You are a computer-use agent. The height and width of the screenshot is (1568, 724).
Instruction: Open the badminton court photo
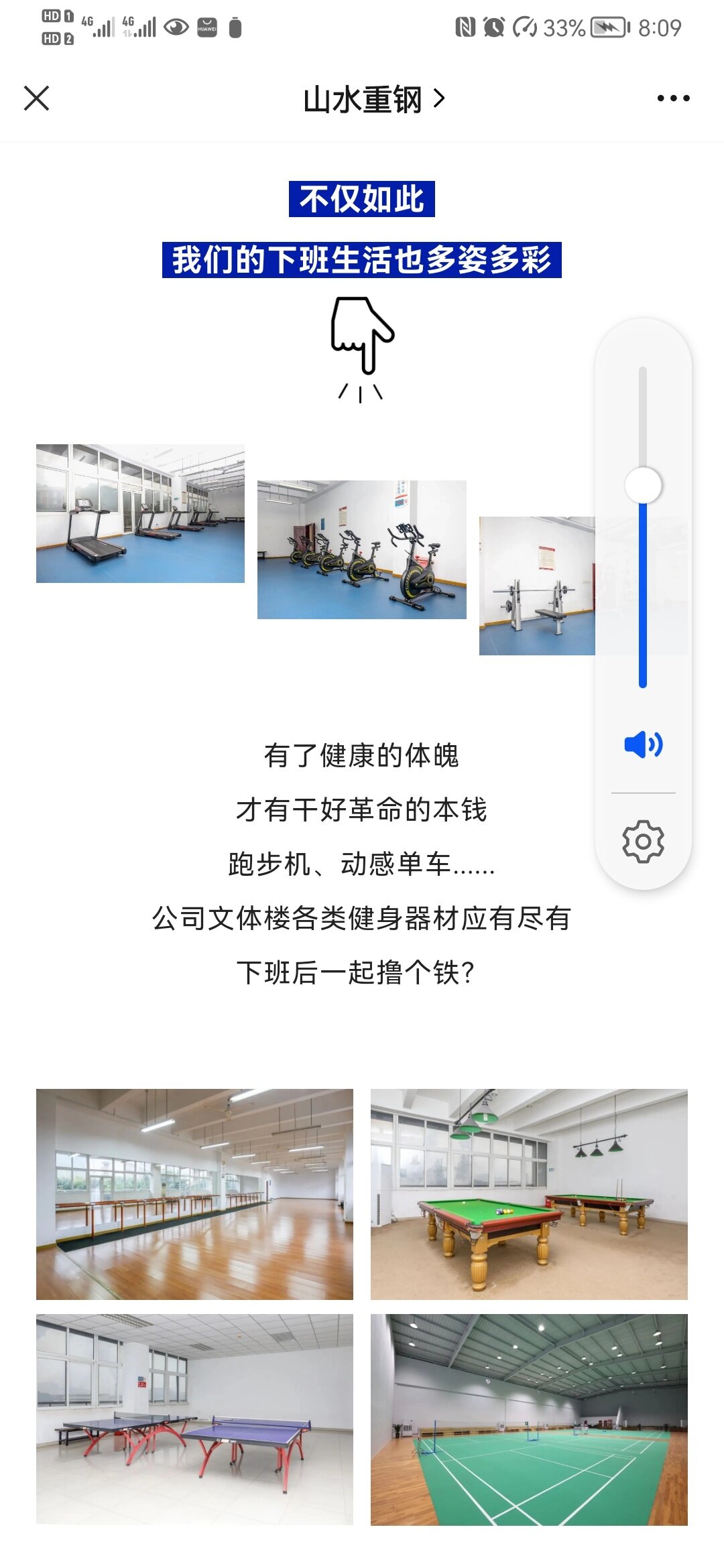pyautogui.click(x=529, y=1419)
